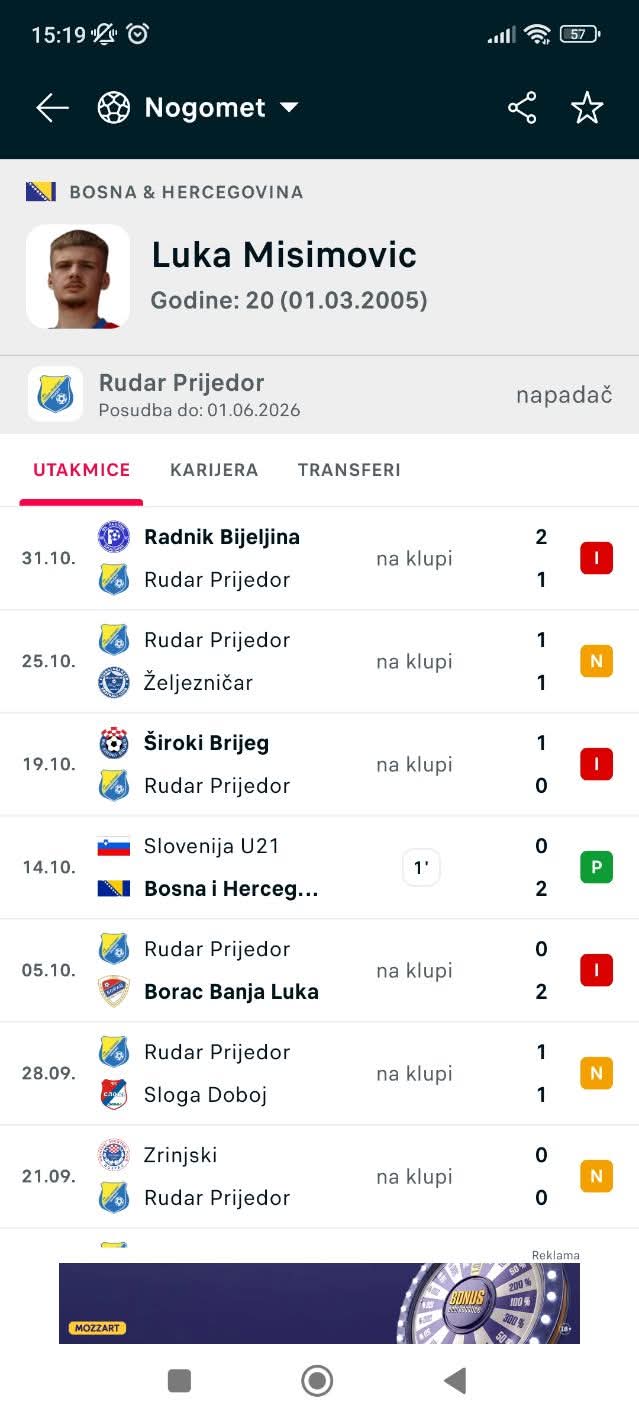Add Luka Misimovic to favorites

(x=587, y=108)
